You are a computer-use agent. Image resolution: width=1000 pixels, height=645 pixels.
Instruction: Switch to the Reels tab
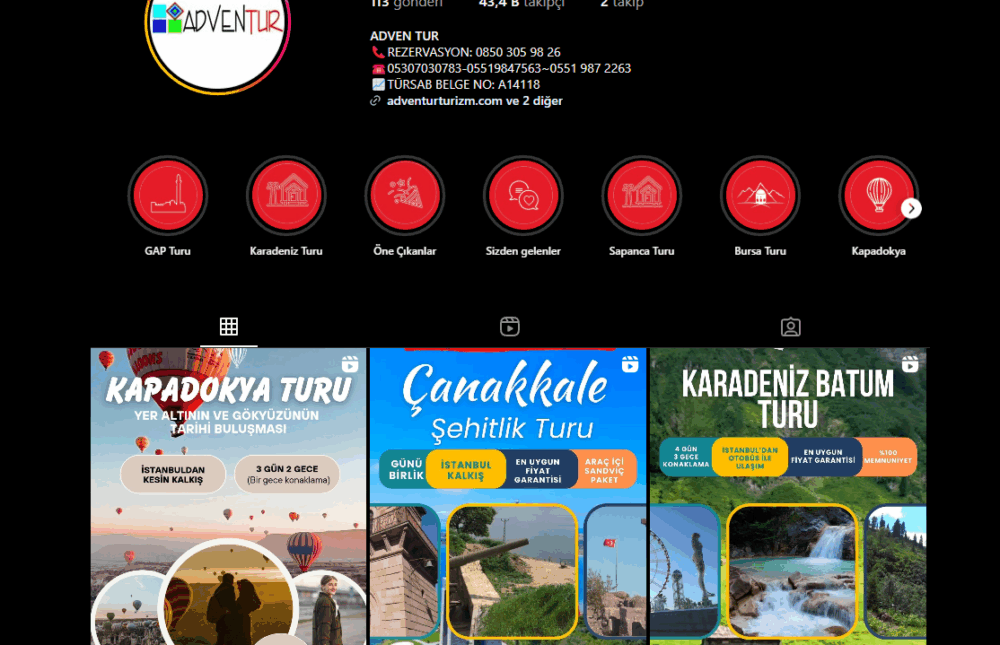point(510,327)
